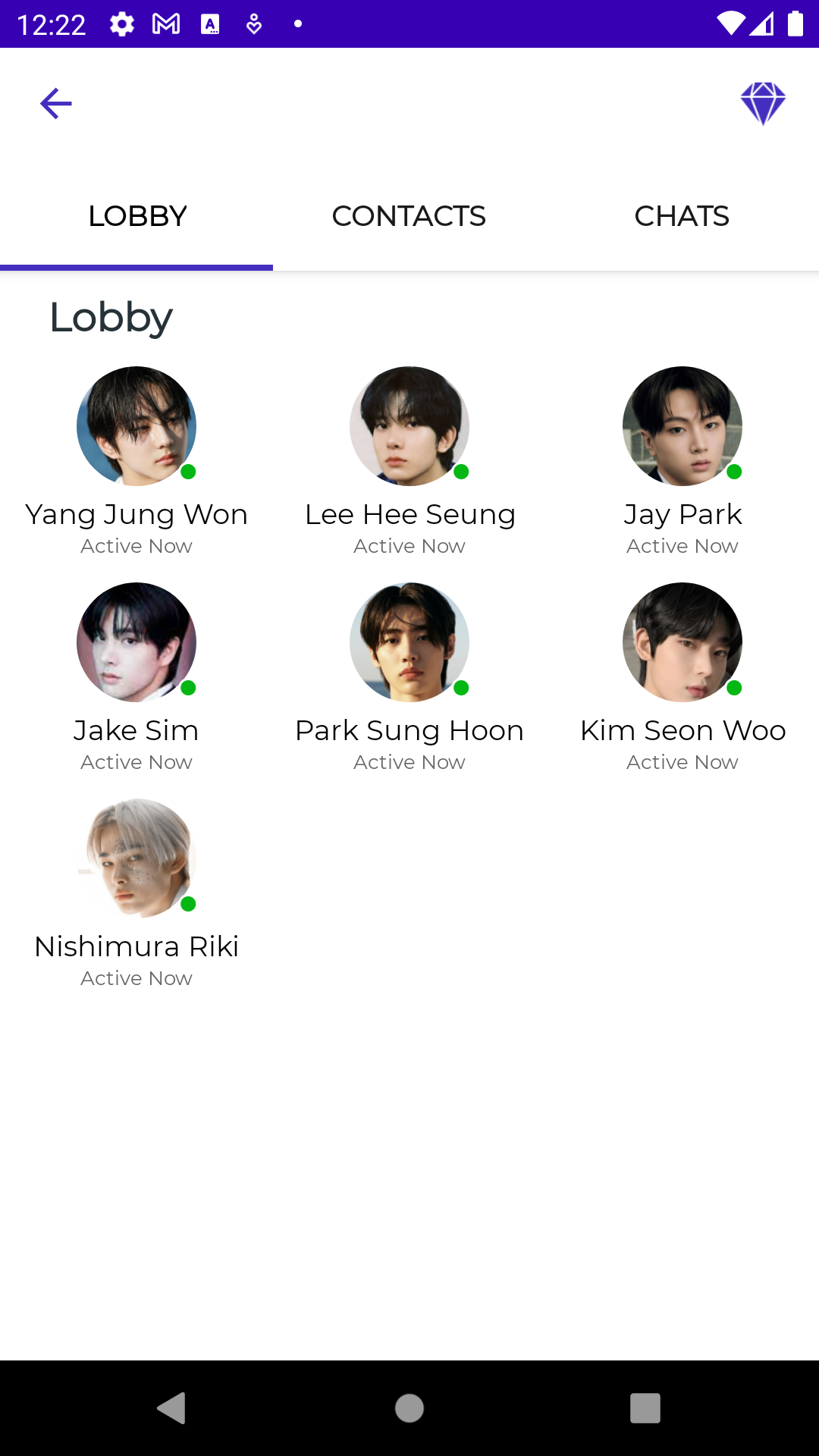
Task: Open Lee Hee Seung's profile
Action: [x=409, y=427]
